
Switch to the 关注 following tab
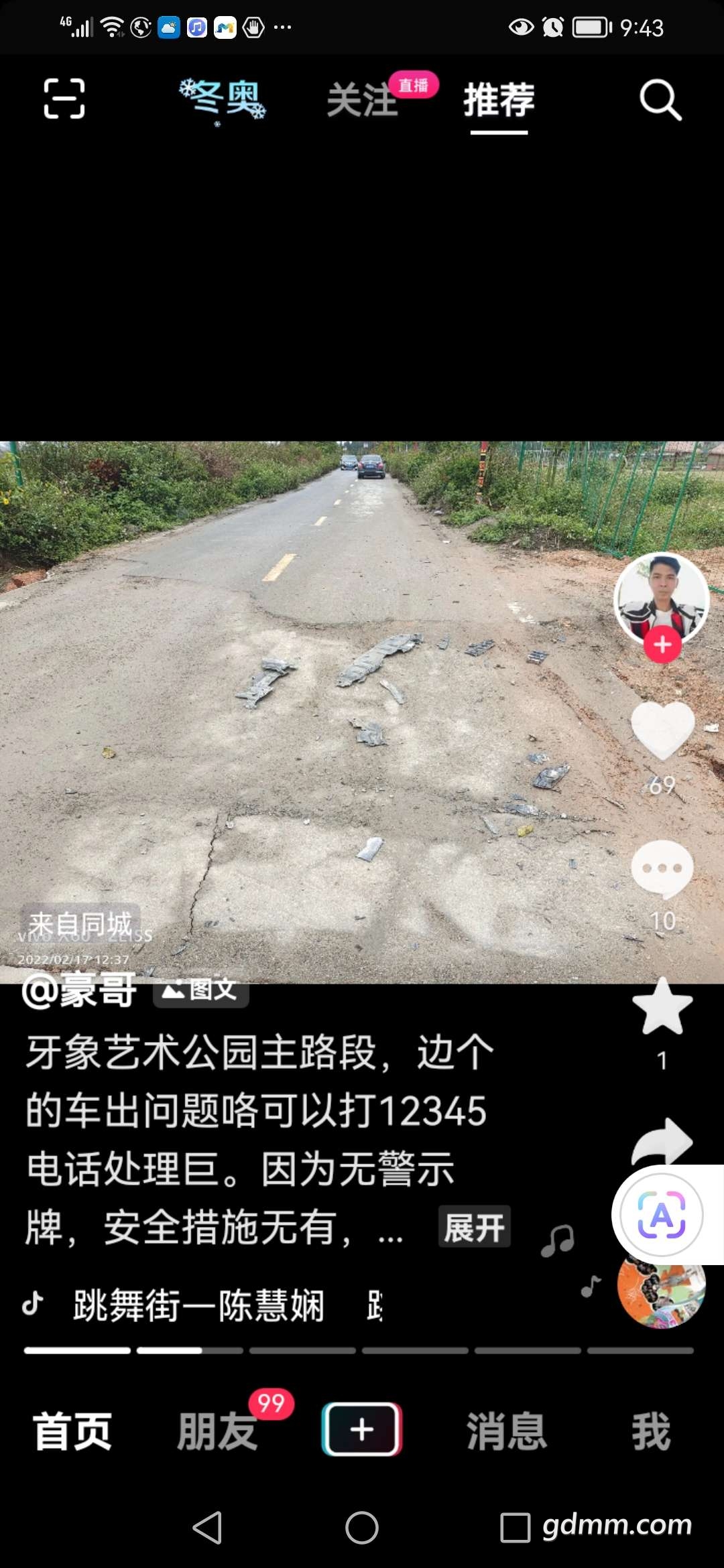coord(363,101)
